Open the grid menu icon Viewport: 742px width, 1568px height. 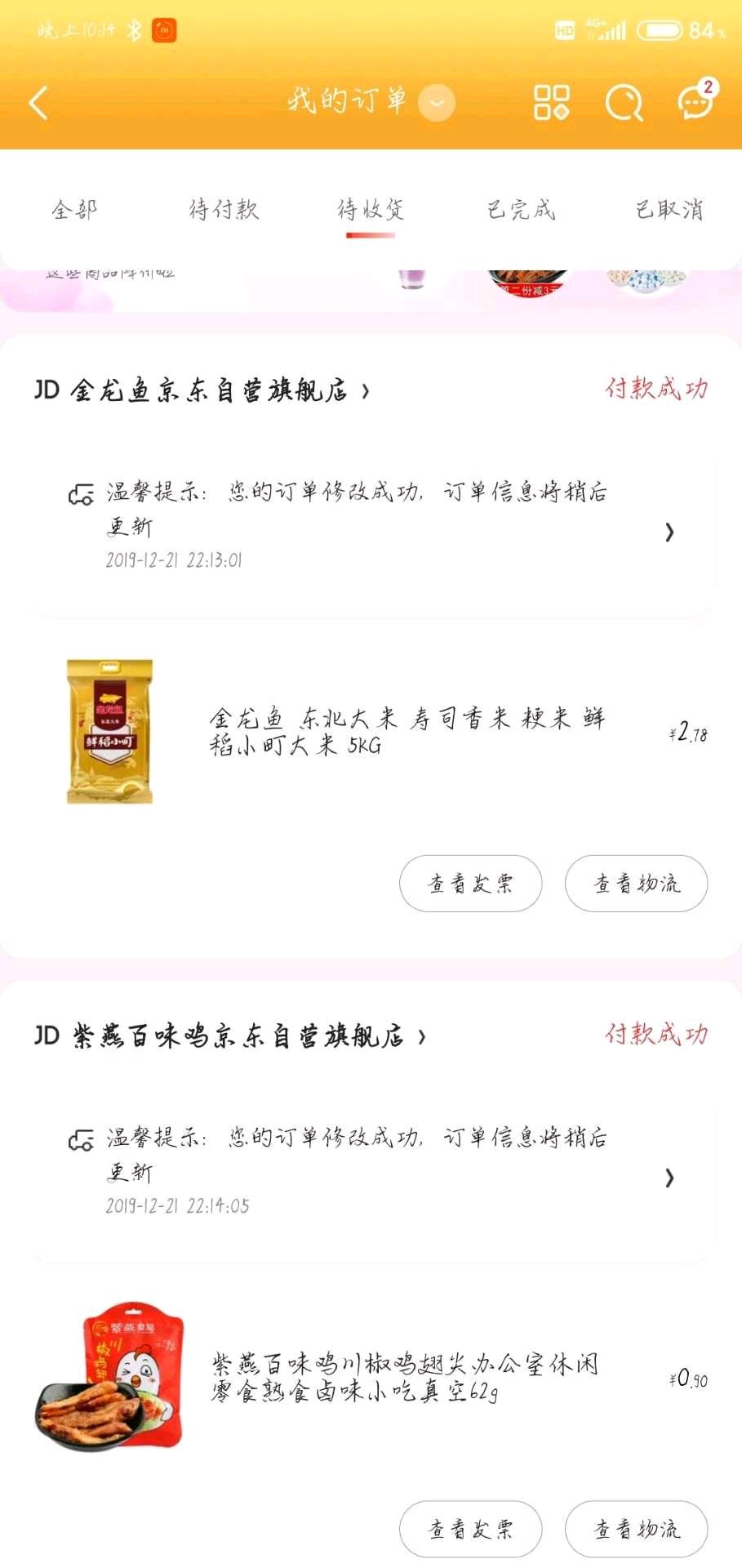point(551,103)
